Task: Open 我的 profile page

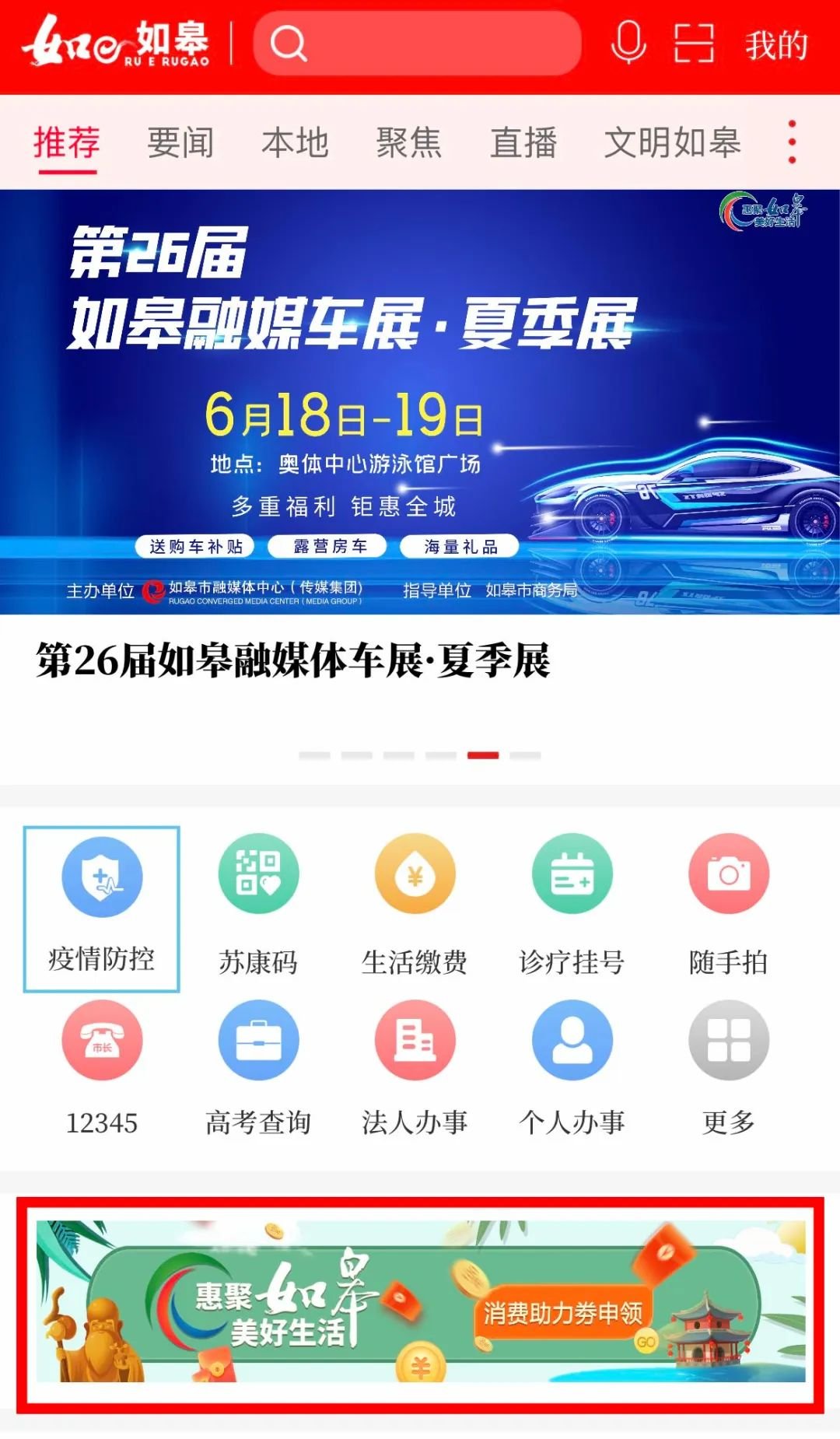Action: (x=776, y=45)
